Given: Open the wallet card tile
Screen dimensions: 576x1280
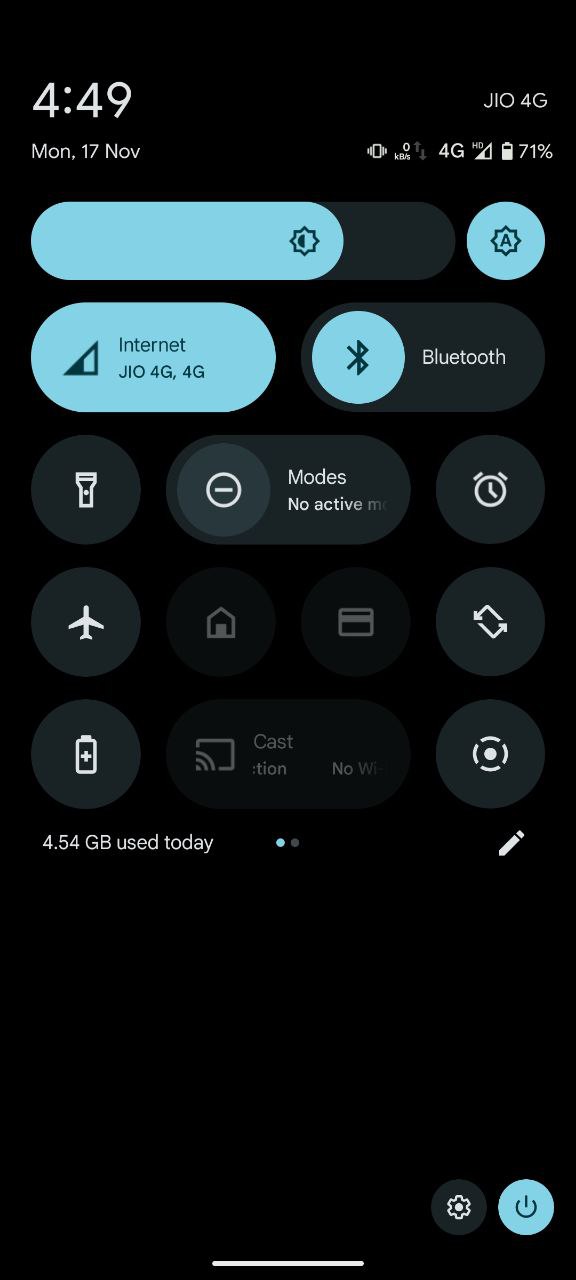Looking at the screenshot, I should click(355, 622).
